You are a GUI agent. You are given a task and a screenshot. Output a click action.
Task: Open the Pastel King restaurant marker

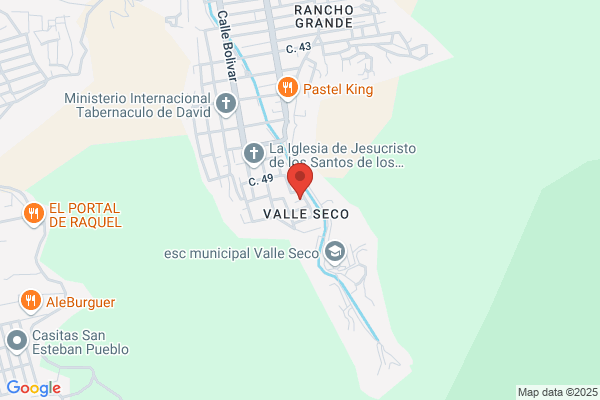(287, 88)
